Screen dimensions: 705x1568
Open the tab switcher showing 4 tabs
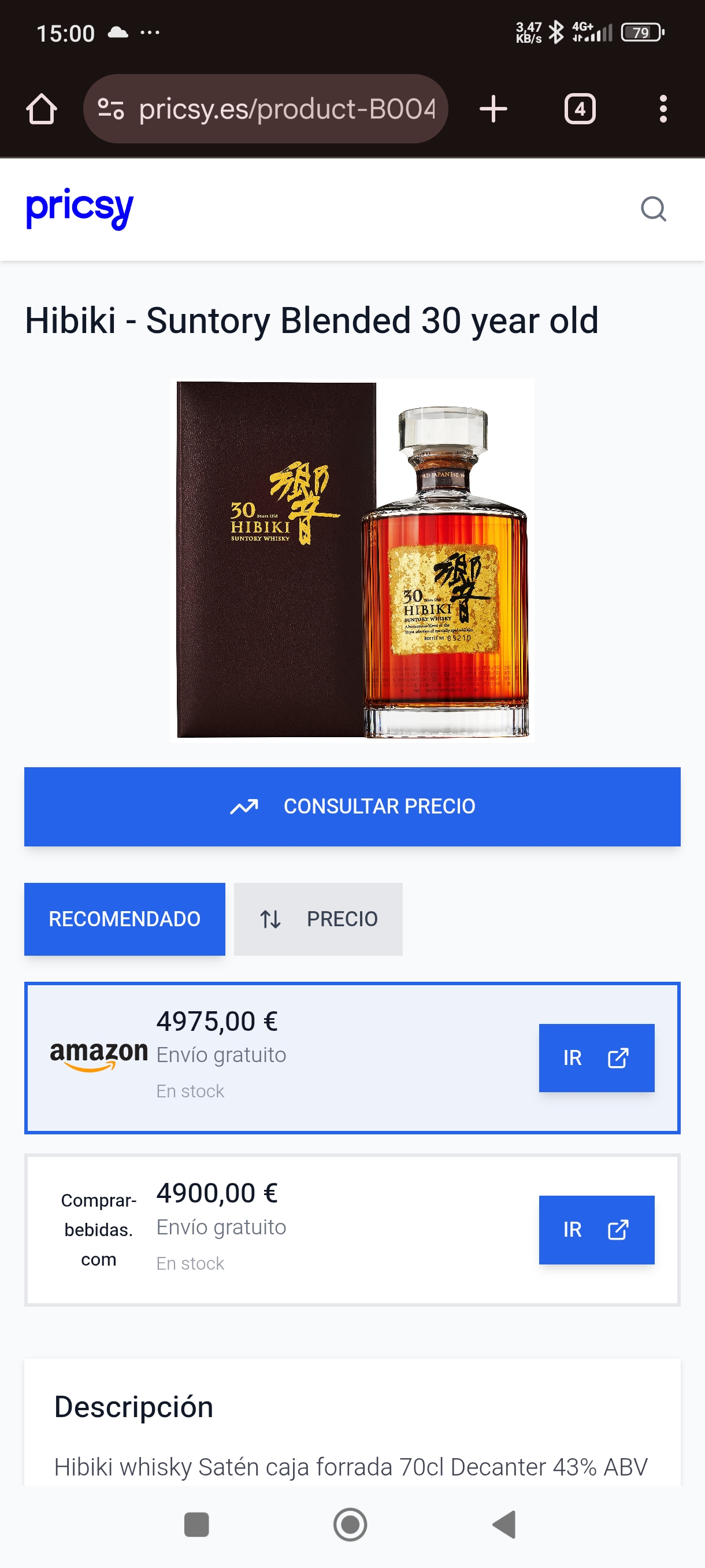click(579, 109)
